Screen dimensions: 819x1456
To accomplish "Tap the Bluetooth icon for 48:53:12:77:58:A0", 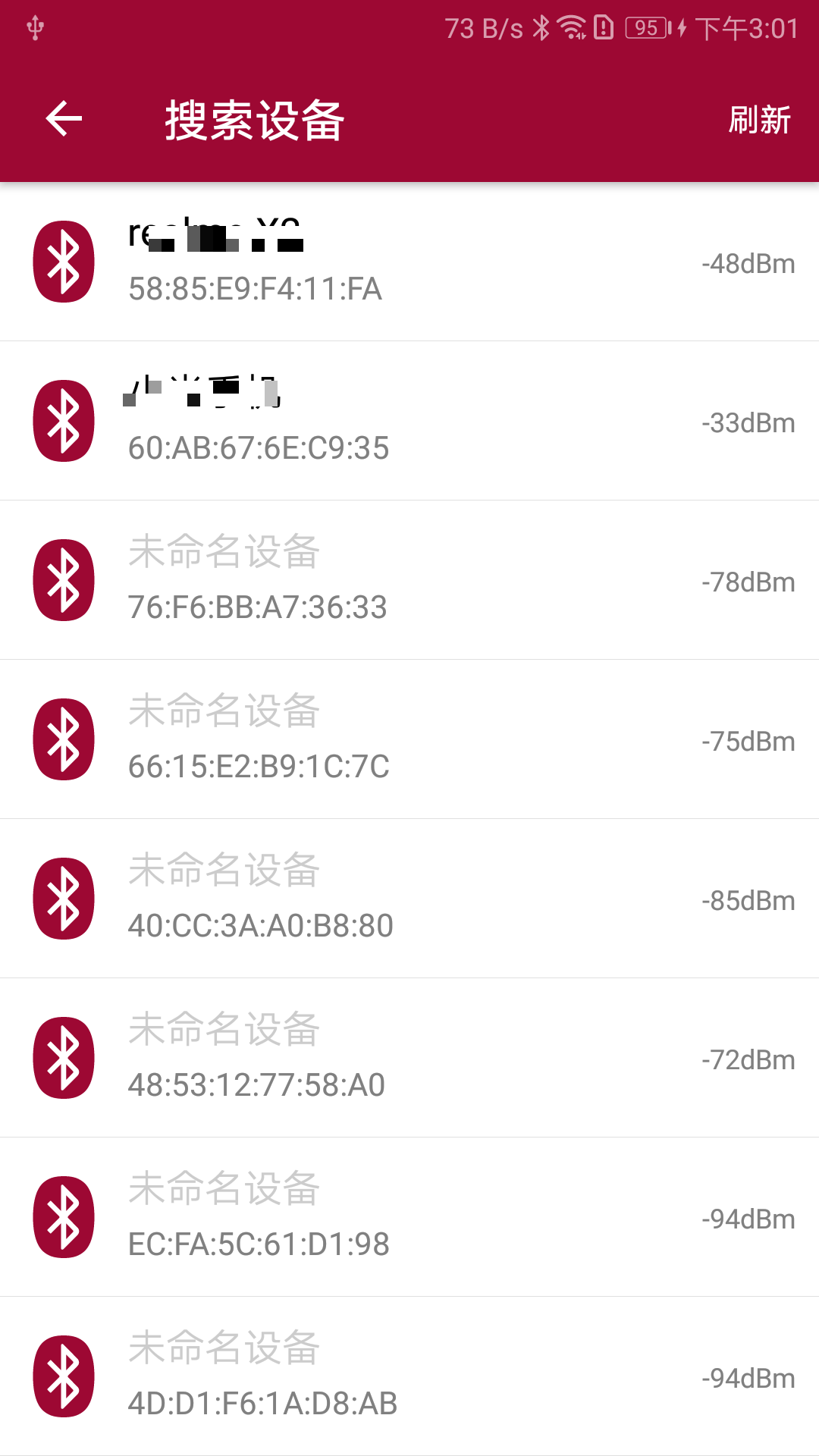I will pos(64,1058).
